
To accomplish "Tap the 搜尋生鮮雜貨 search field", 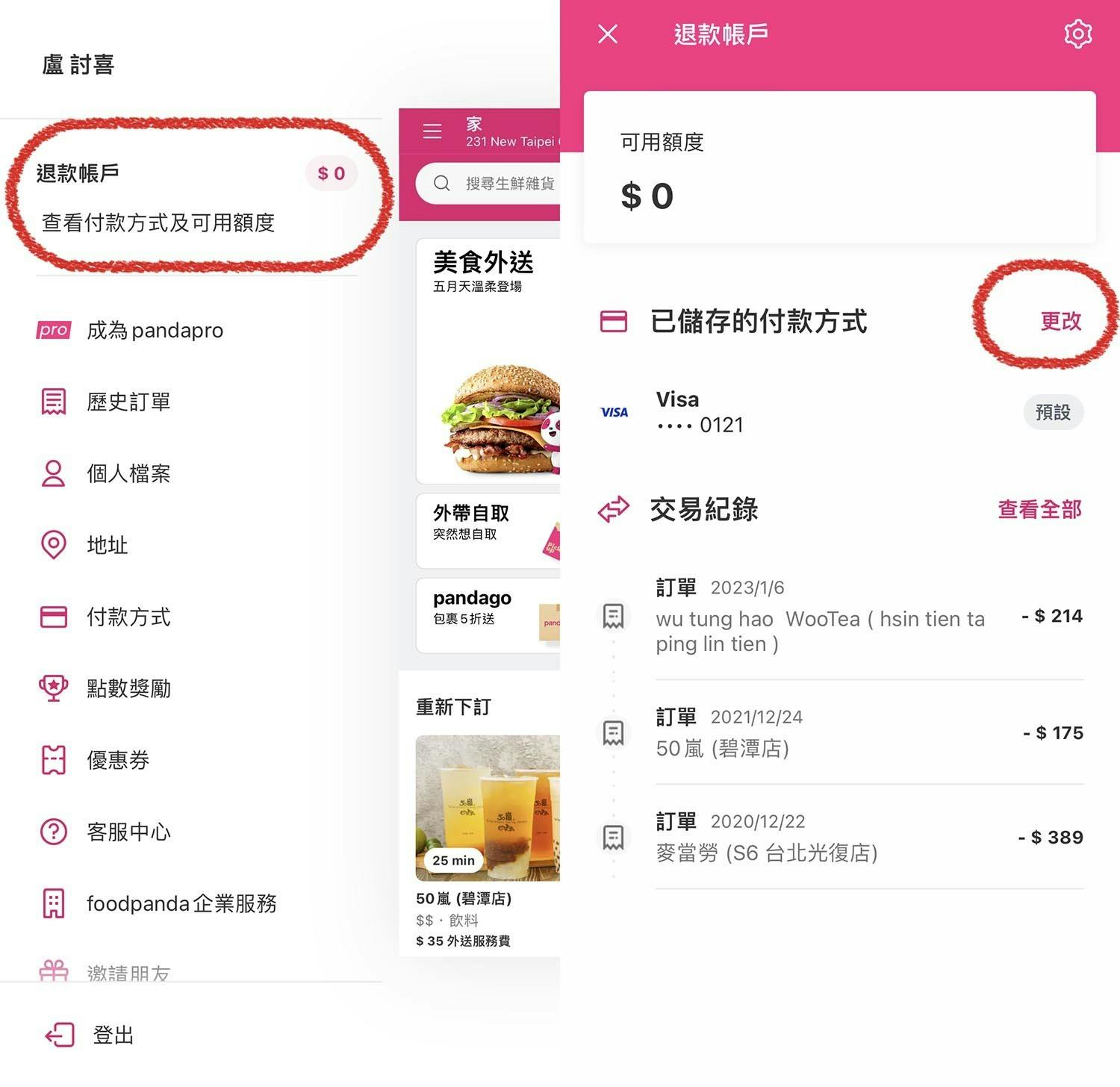I will (x=500, y=184).
